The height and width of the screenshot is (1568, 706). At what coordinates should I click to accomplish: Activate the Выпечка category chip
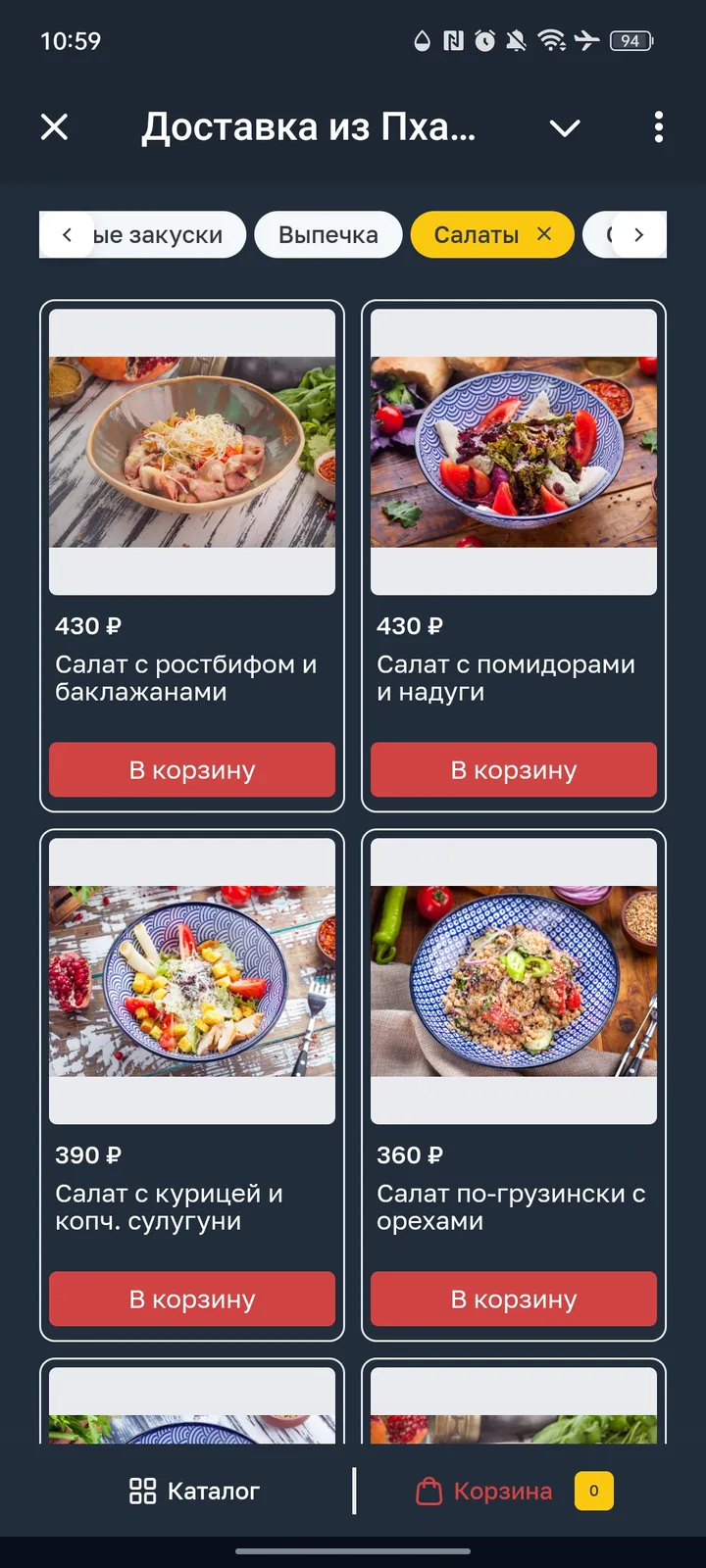point(328,234)
